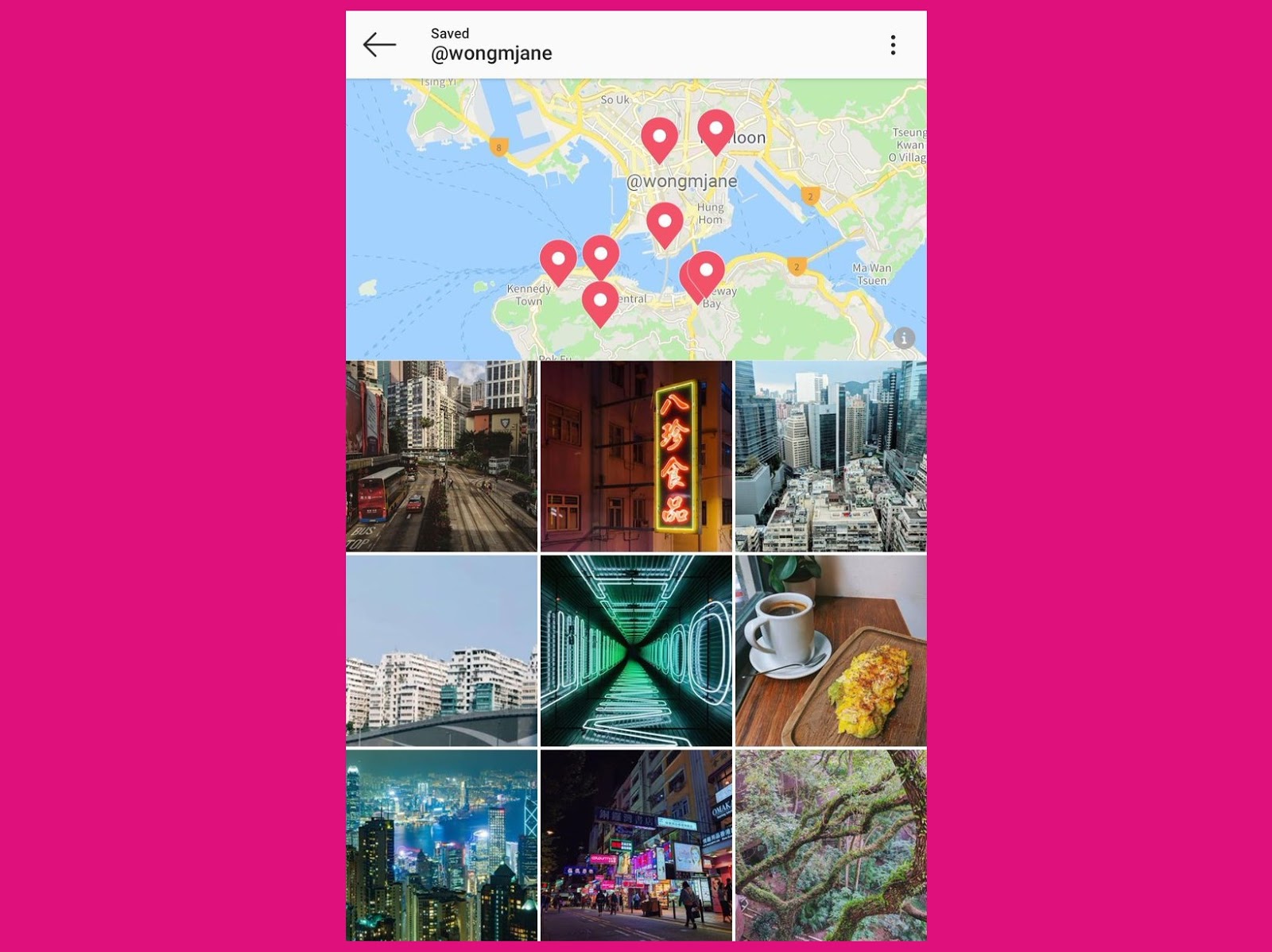The height and width of the screenshot is (952, 1272).
Task: Select the map pin near Kennedy Town
Action: (x=558, y=261)
